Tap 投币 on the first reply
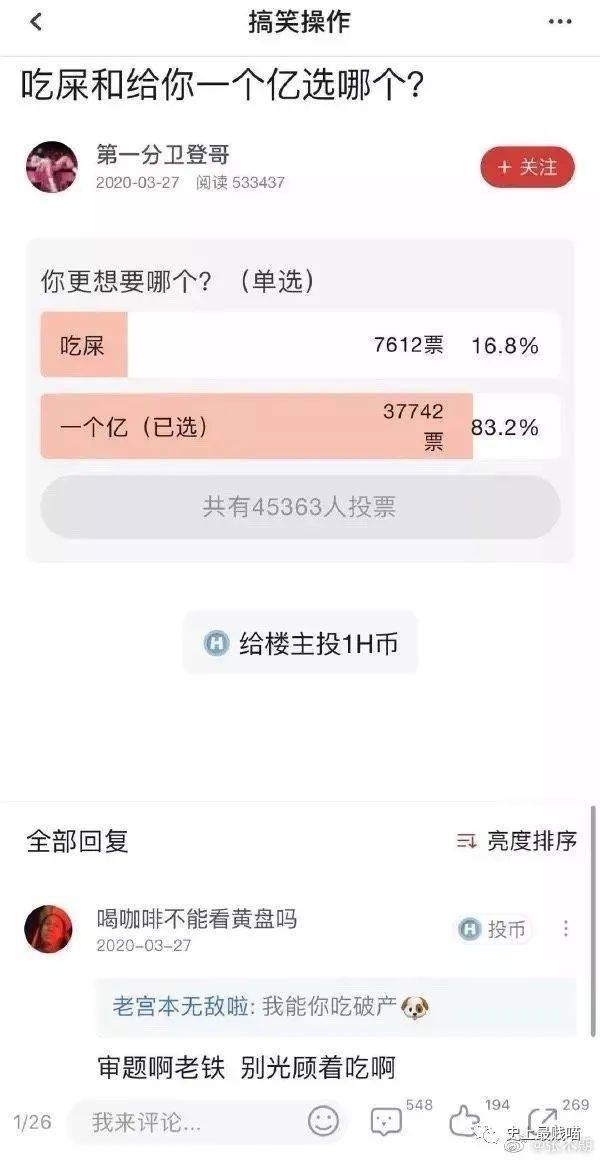600x1161 pixels. point(493,929)
